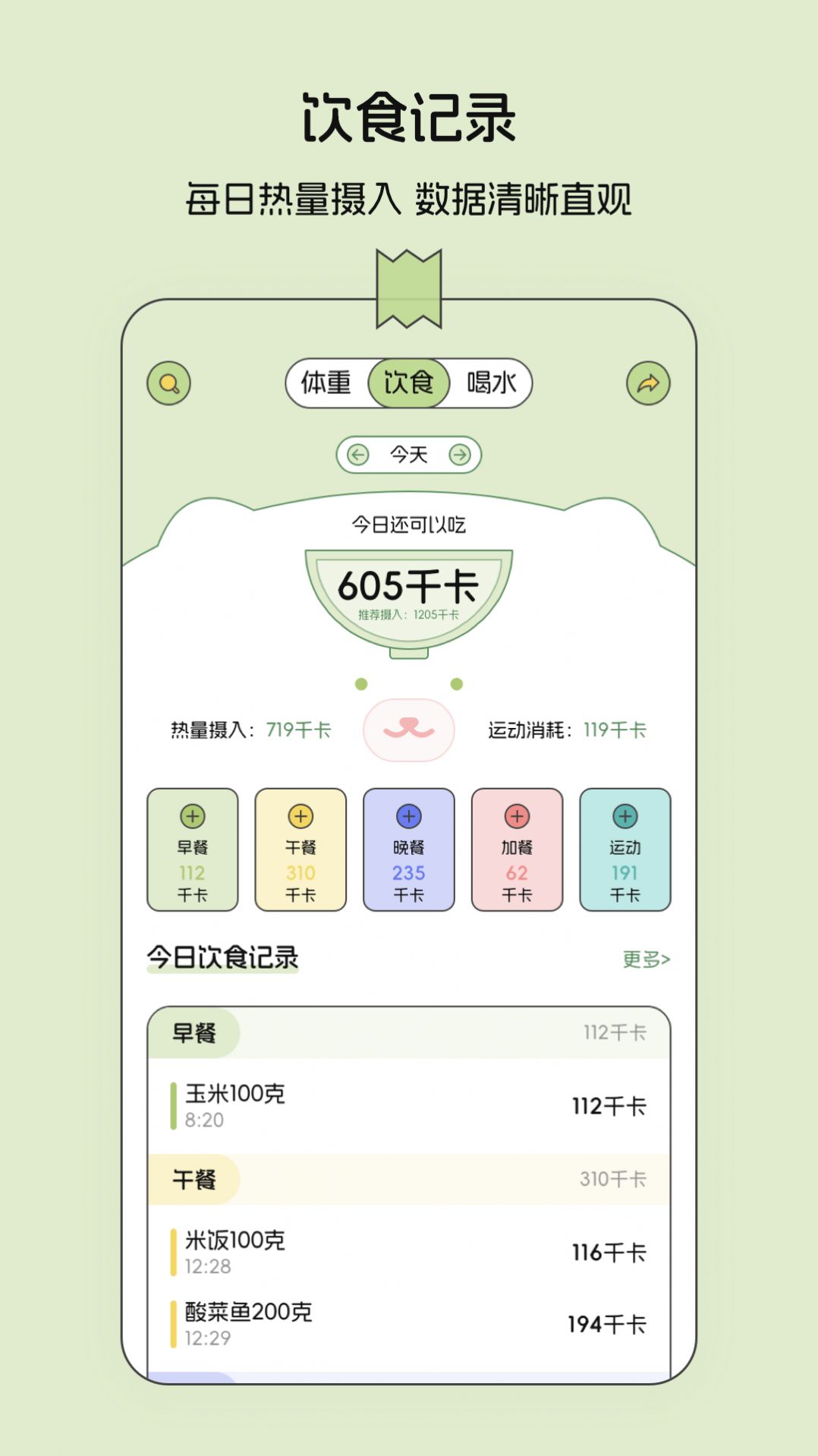Add an extra meal via 加餐 plus icon
Image resolution: width=818 pixels, height=1456 pixels.
(x=518, y=817)
